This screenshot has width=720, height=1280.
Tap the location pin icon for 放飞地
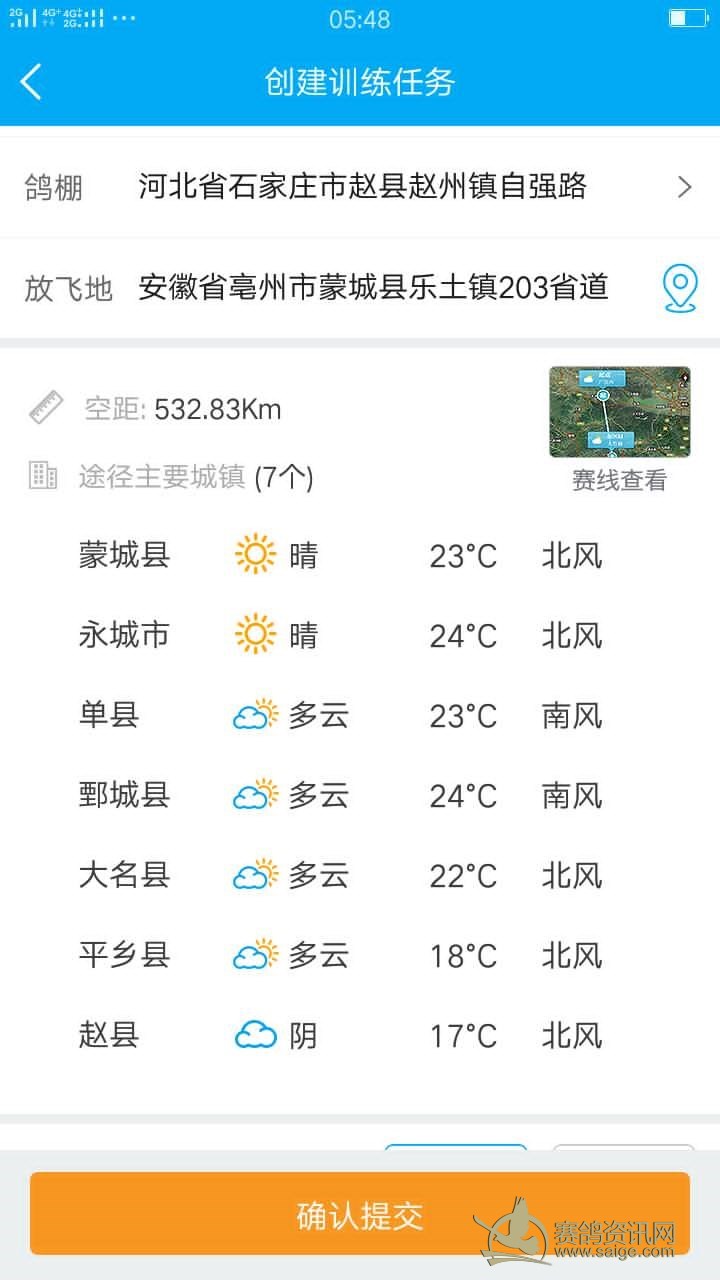point(681,288)
